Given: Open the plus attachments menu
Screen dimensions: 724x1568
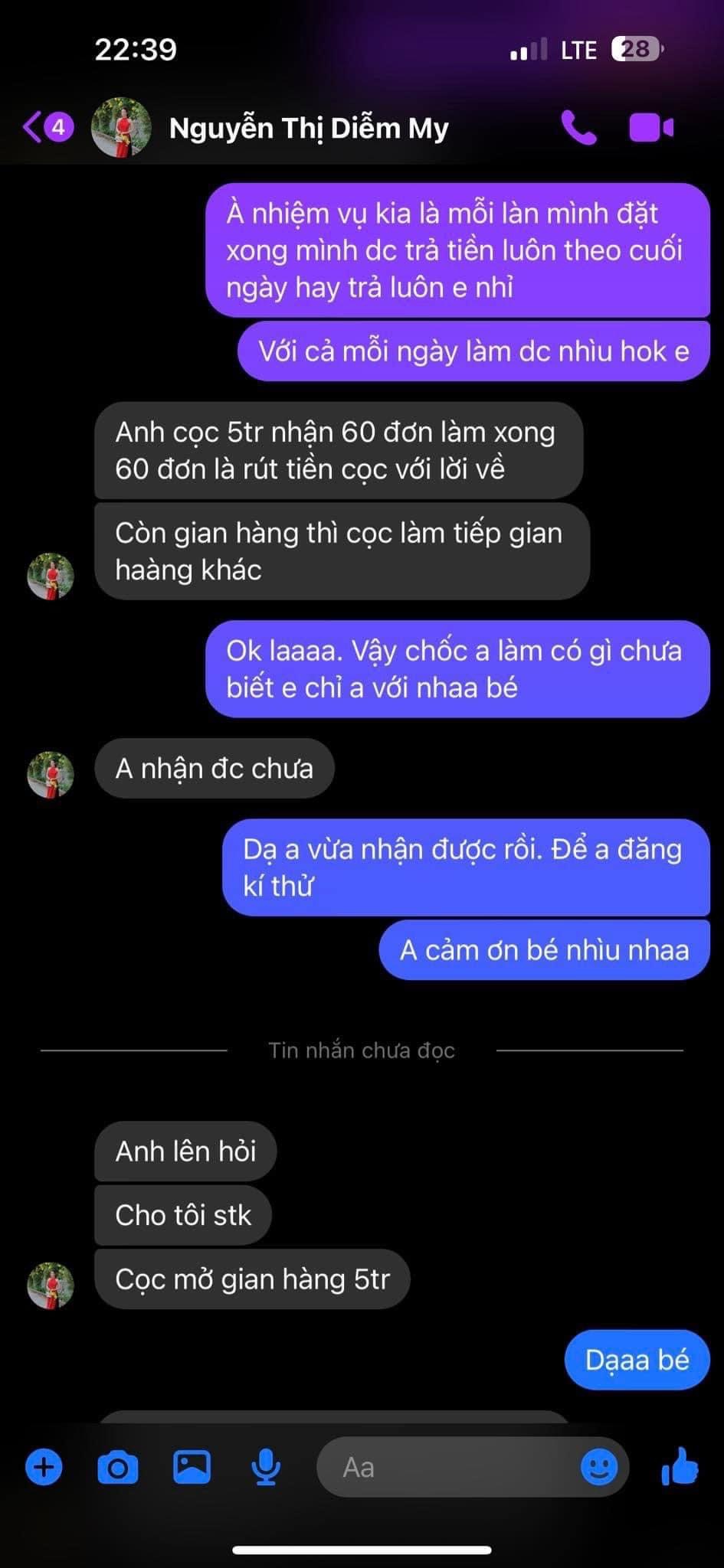Looking at the screenshot, I should [x=44, y=1468].
